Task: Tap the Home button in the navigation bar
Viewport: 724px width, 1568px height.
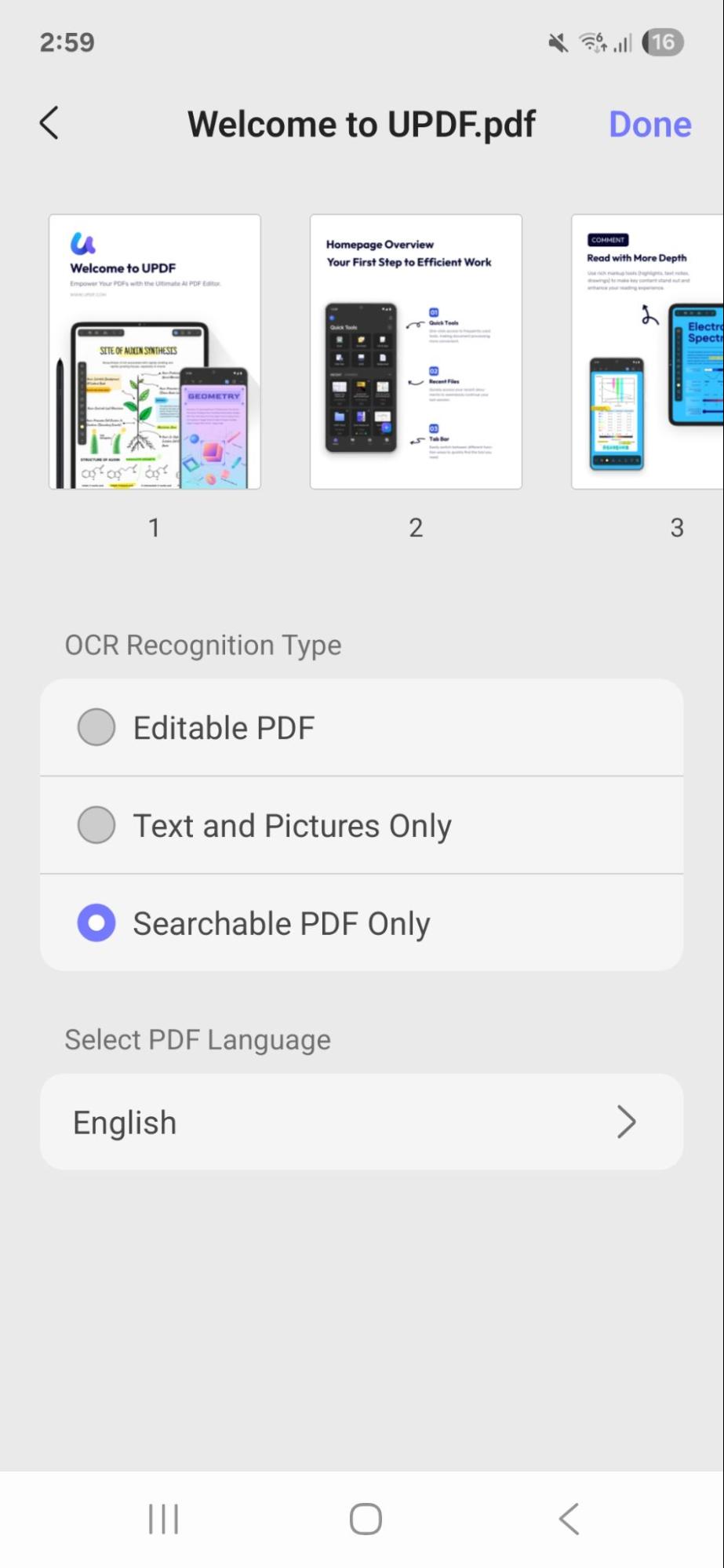Action: pyautogui.click(x=362, y=1517)
